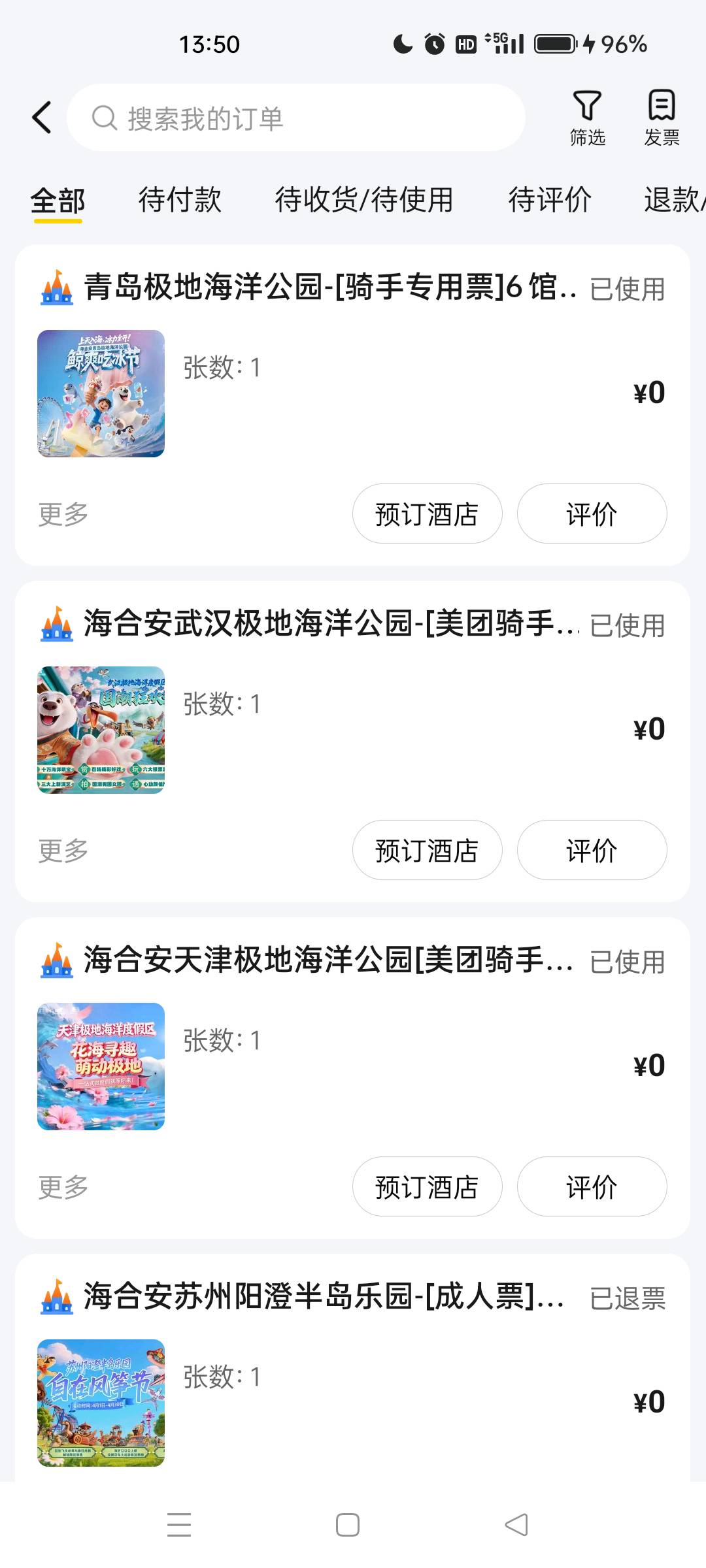Switch to the 待收货/待使用 tab

[x=363, y=200]
